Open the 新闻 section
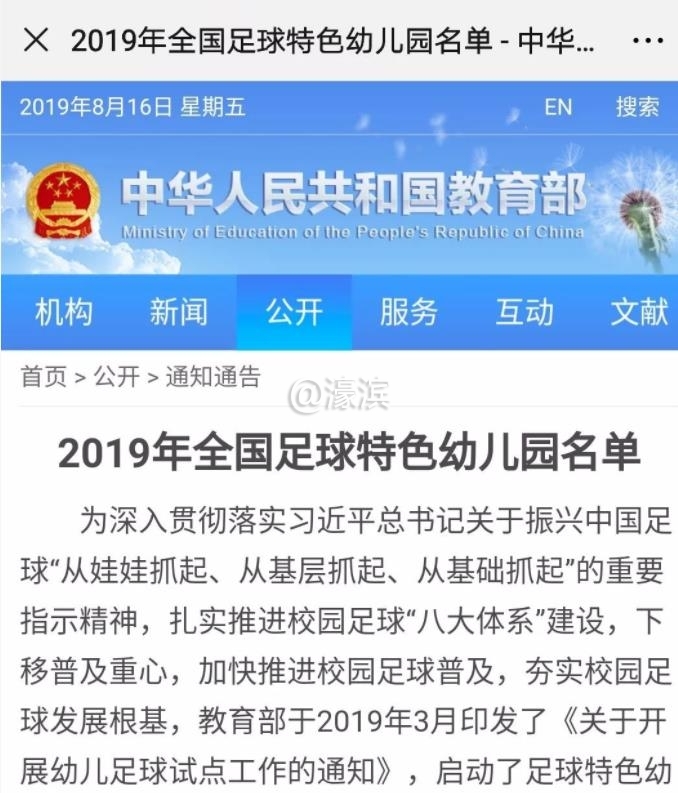Viewport: 678px width, 793px height. [x=178, y=312]
